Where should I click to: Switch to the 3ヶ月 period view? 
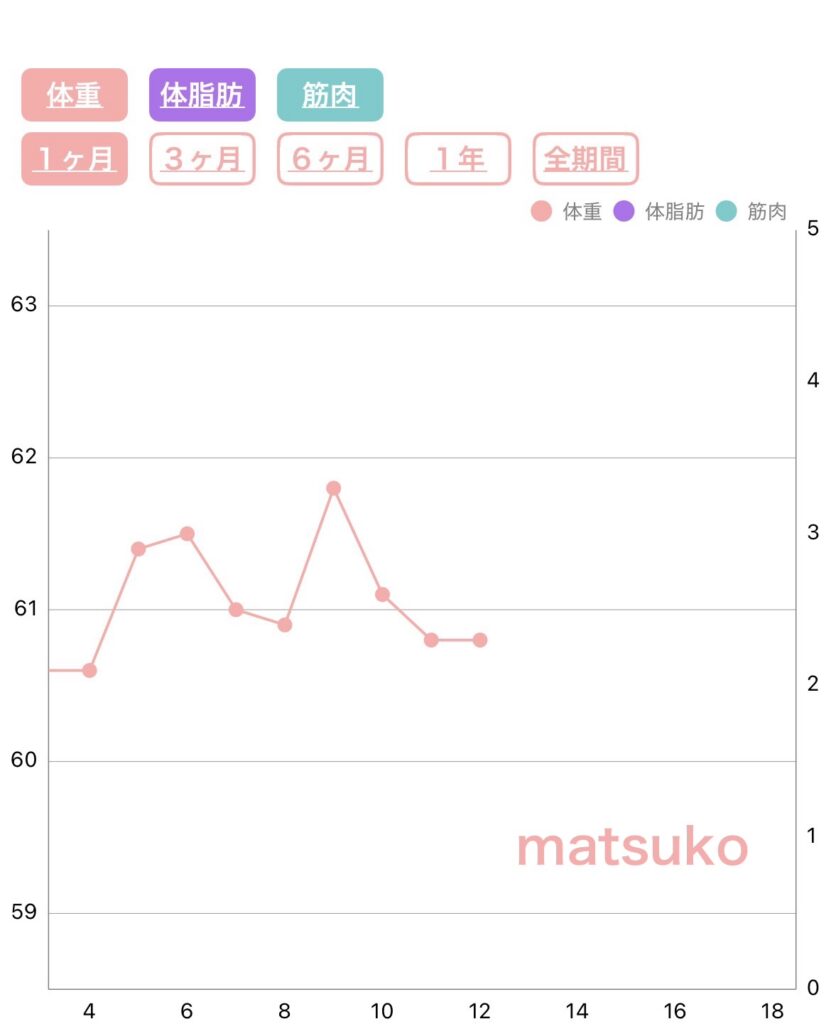click(x=201, y=158)
